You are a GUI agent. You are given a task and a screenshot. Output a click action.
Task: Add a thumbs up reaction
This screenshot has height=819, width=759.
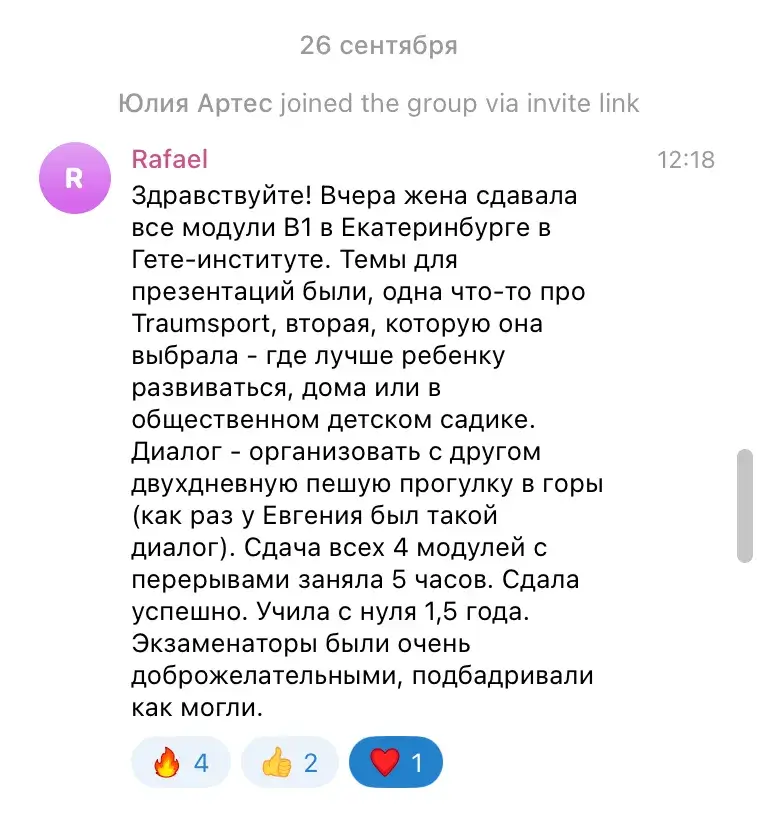pos(290,764)
